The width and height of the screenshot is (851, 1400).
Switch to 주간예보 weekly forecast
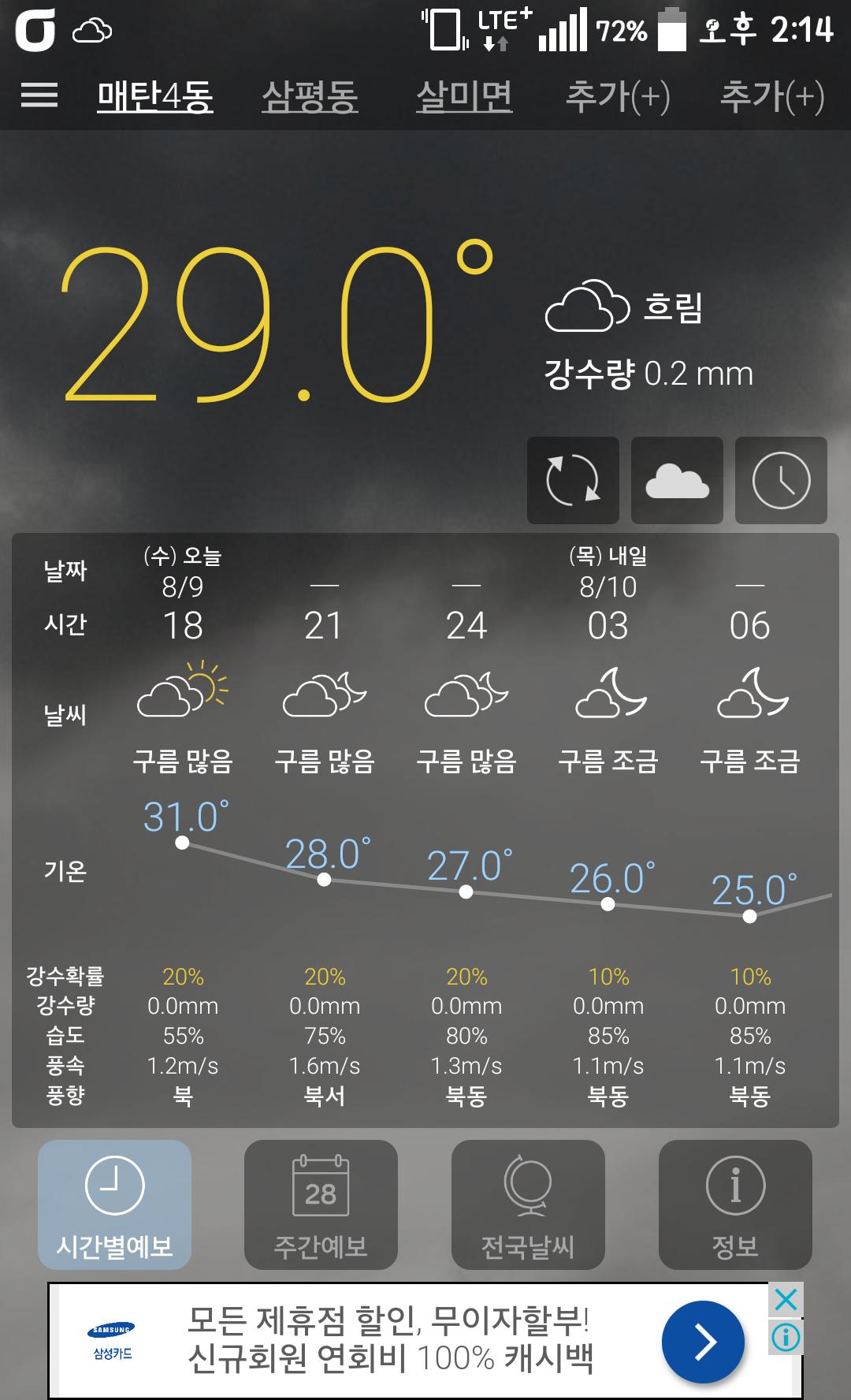[321, 1205]
